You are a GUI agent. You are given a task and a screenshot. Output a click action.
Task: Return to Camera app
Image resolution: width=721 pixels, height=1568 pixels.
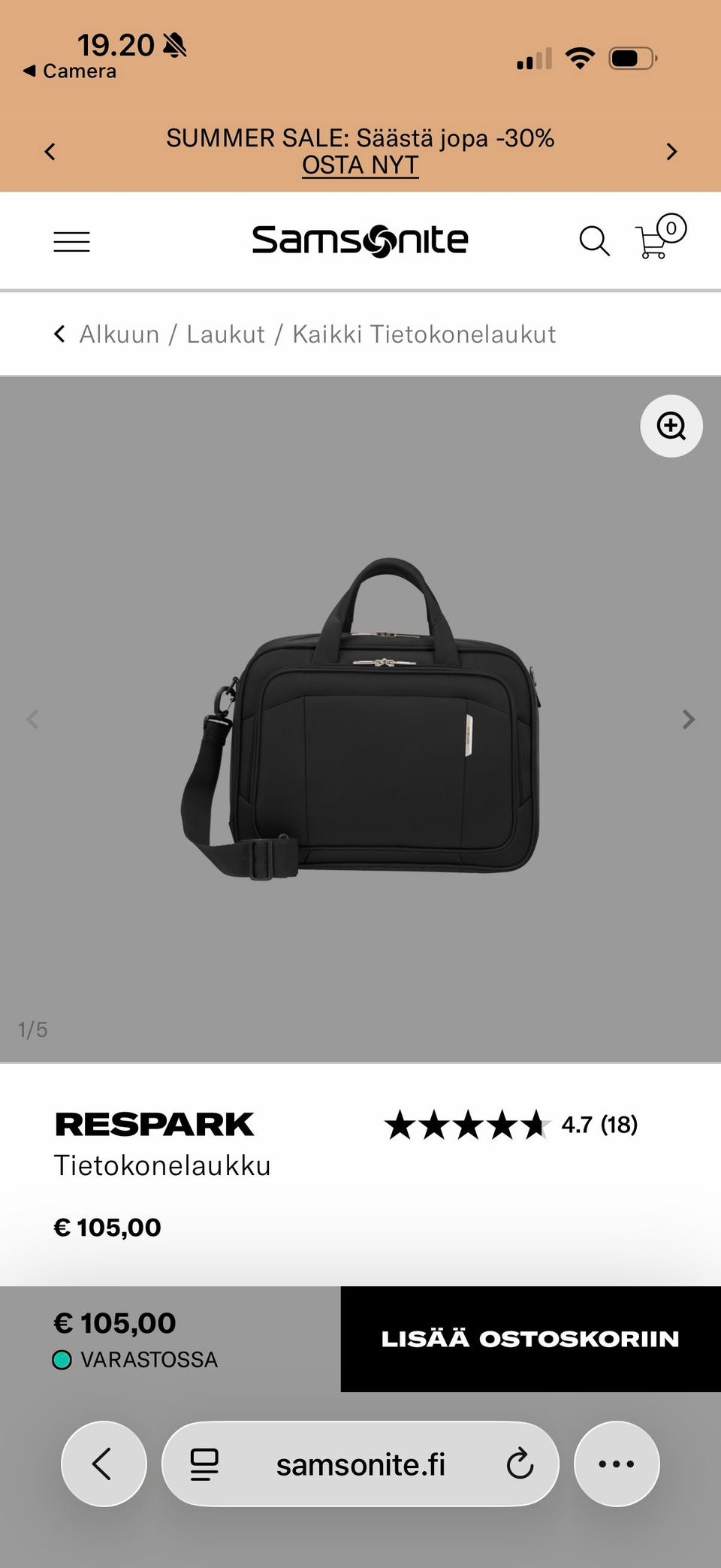click(70, 71)
